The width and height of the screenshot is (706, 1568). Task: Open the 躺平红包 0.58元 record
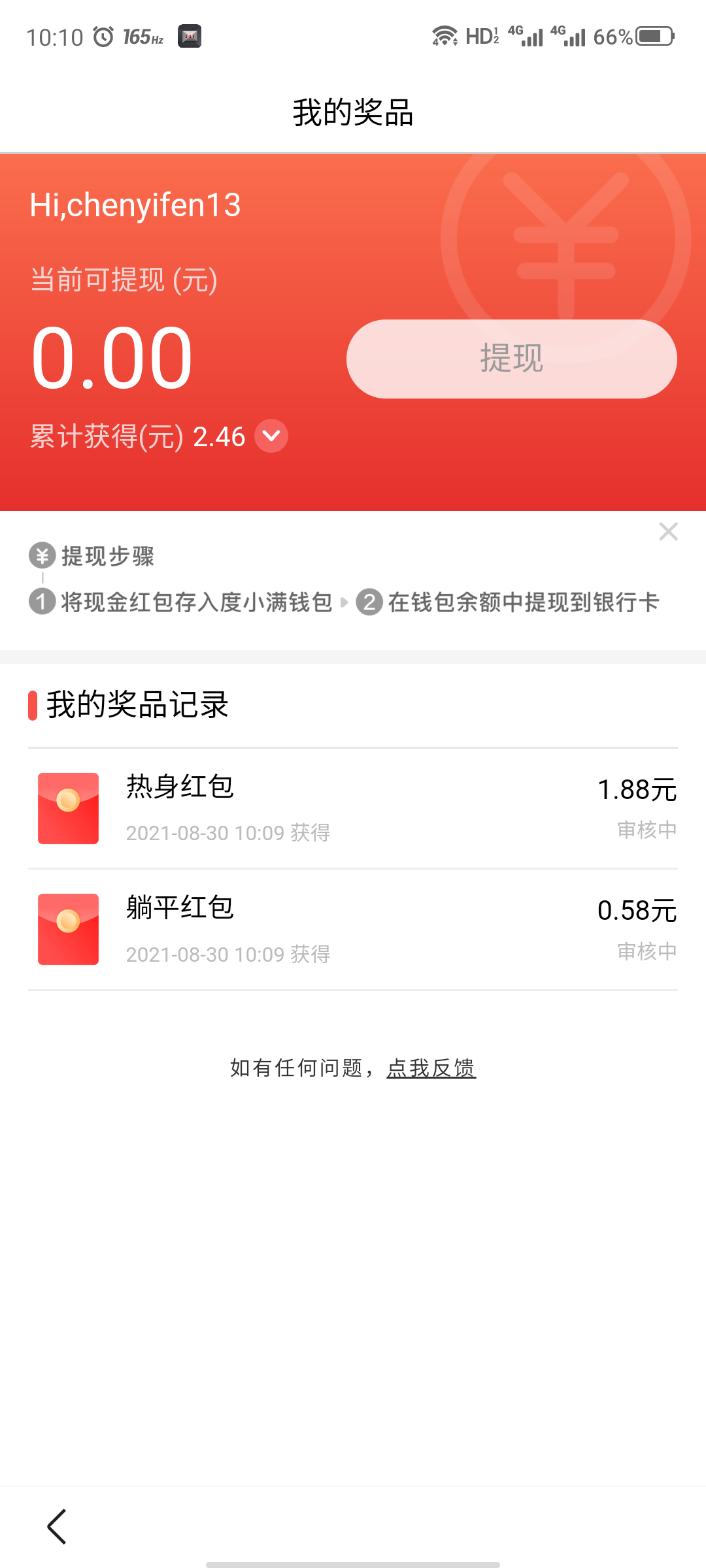point(353,930)
